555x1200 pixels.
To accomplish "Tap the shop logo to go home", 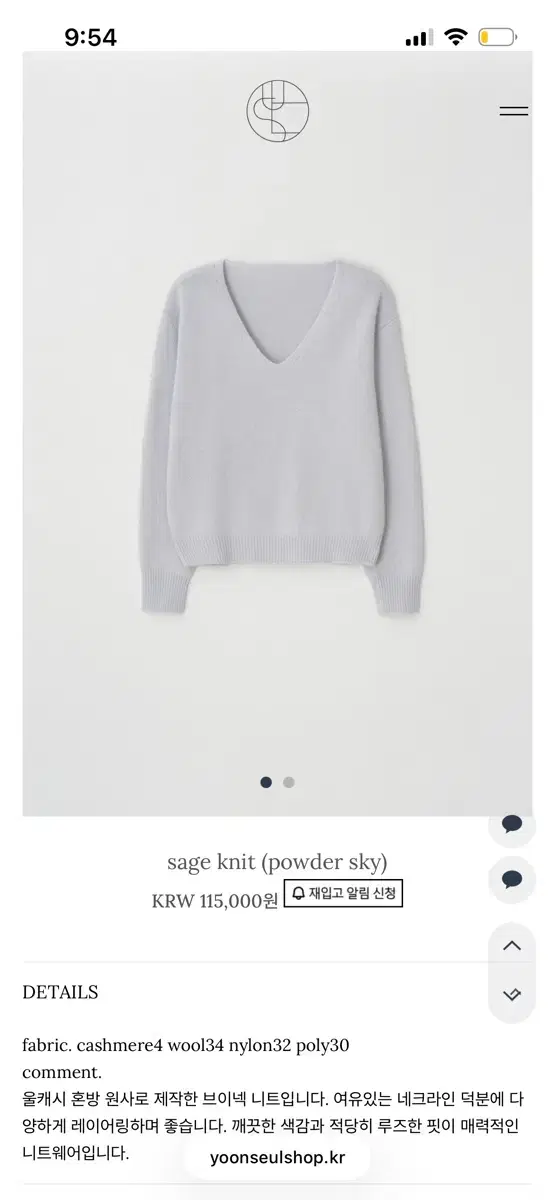I will 278,110.
